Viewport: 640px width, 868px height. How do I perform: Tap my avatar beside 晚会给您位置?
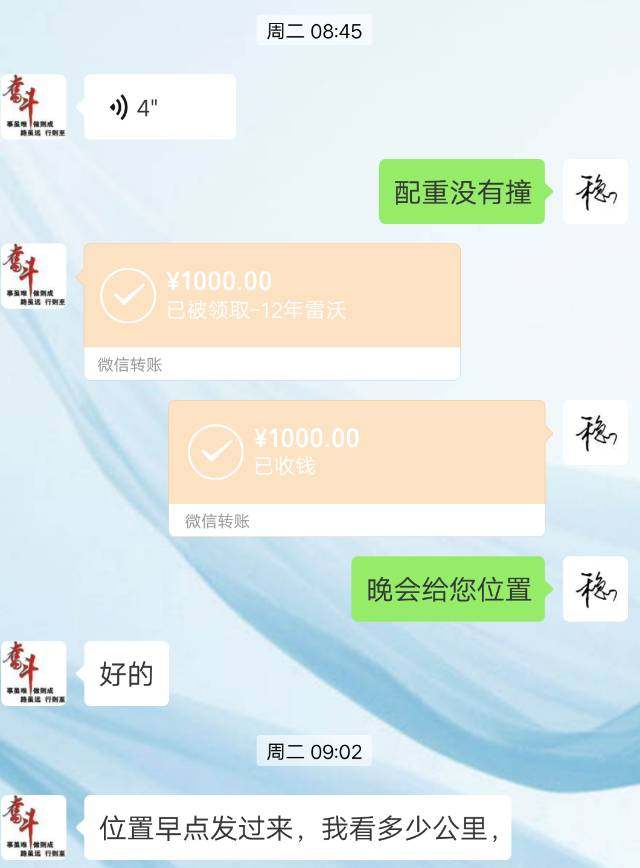coord(595,589)
